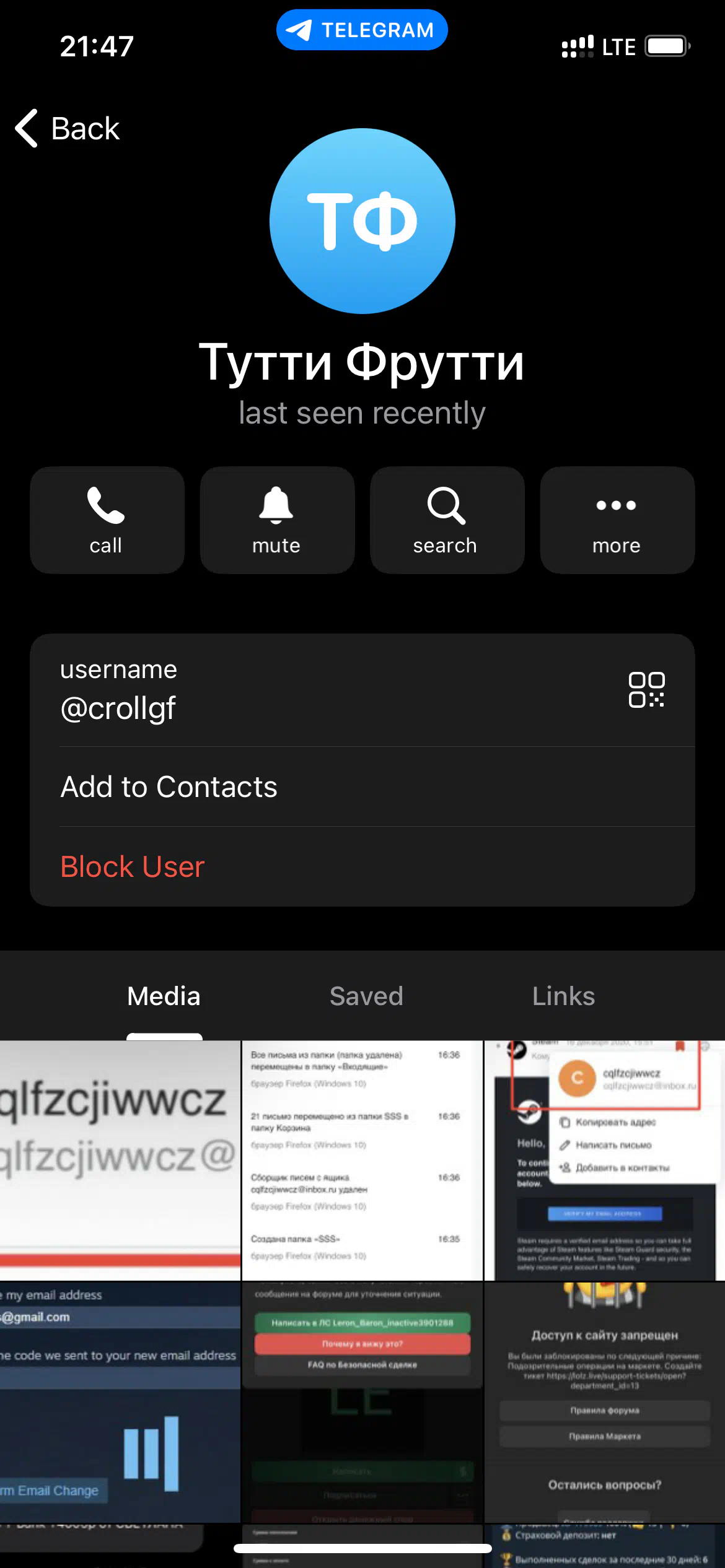Switch to the Links tab
The width and height of the screenshot is (725, 1568).
click(x=563, y=996)
